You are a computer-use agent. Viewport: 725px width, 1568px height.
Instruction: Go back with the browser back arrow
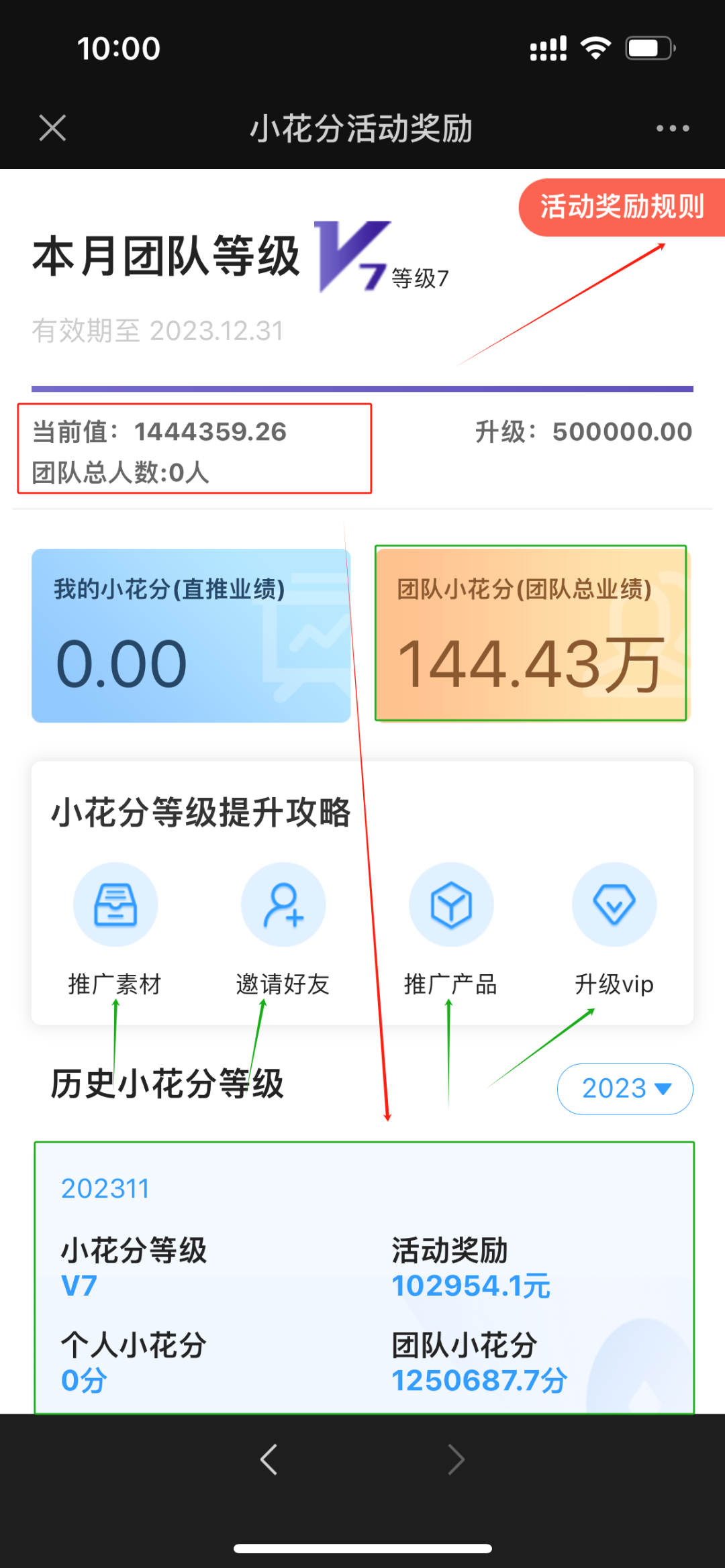pos(269,1459)
